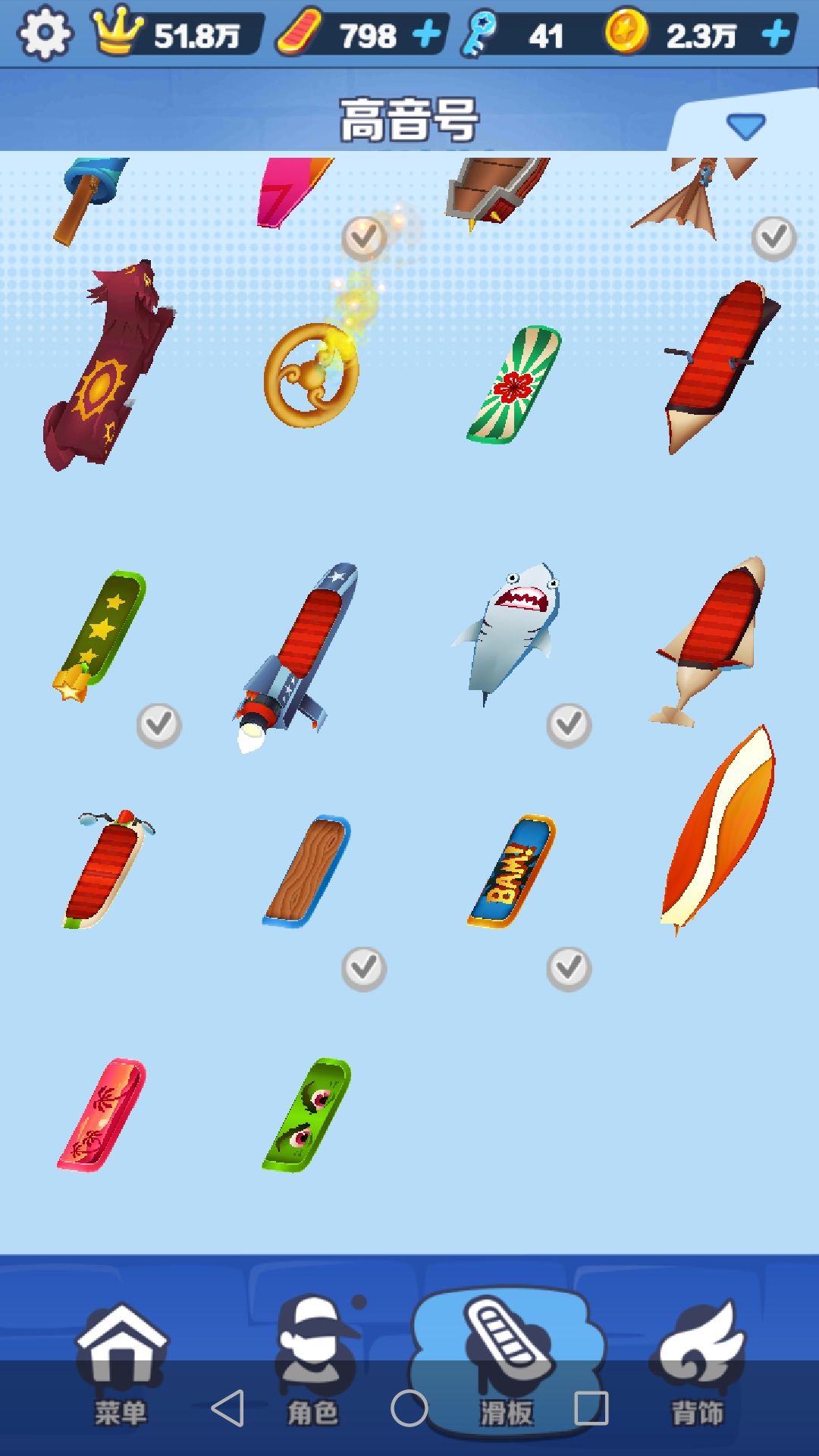Go to the 菜单 home tab

(x=121, y=1363)
